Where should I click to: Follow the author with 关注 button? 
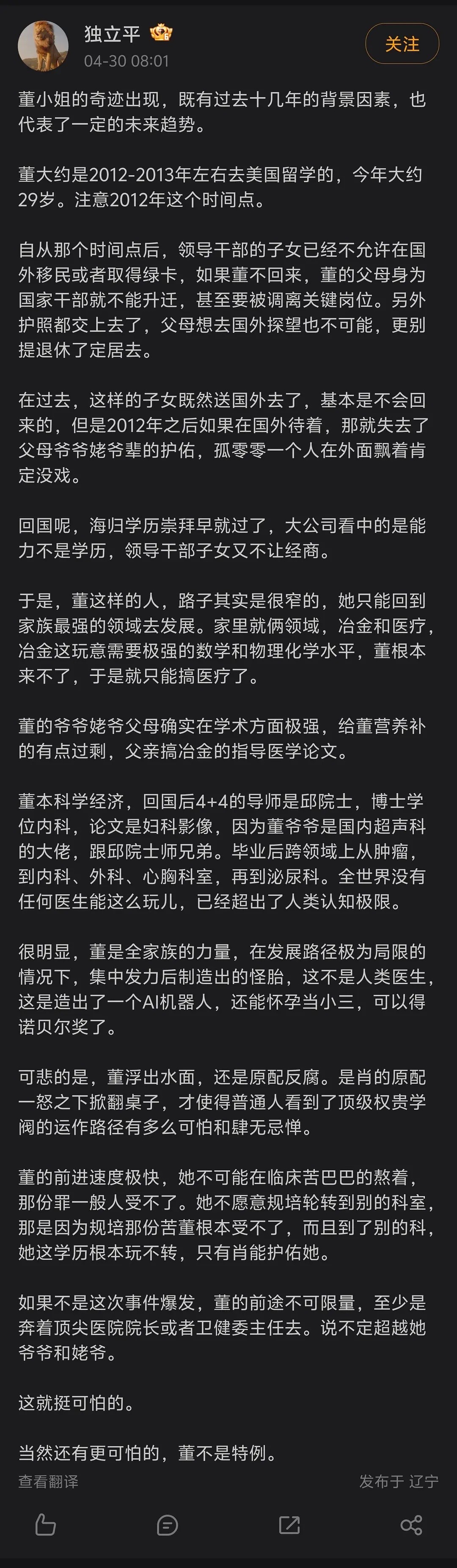click(402, 44)
